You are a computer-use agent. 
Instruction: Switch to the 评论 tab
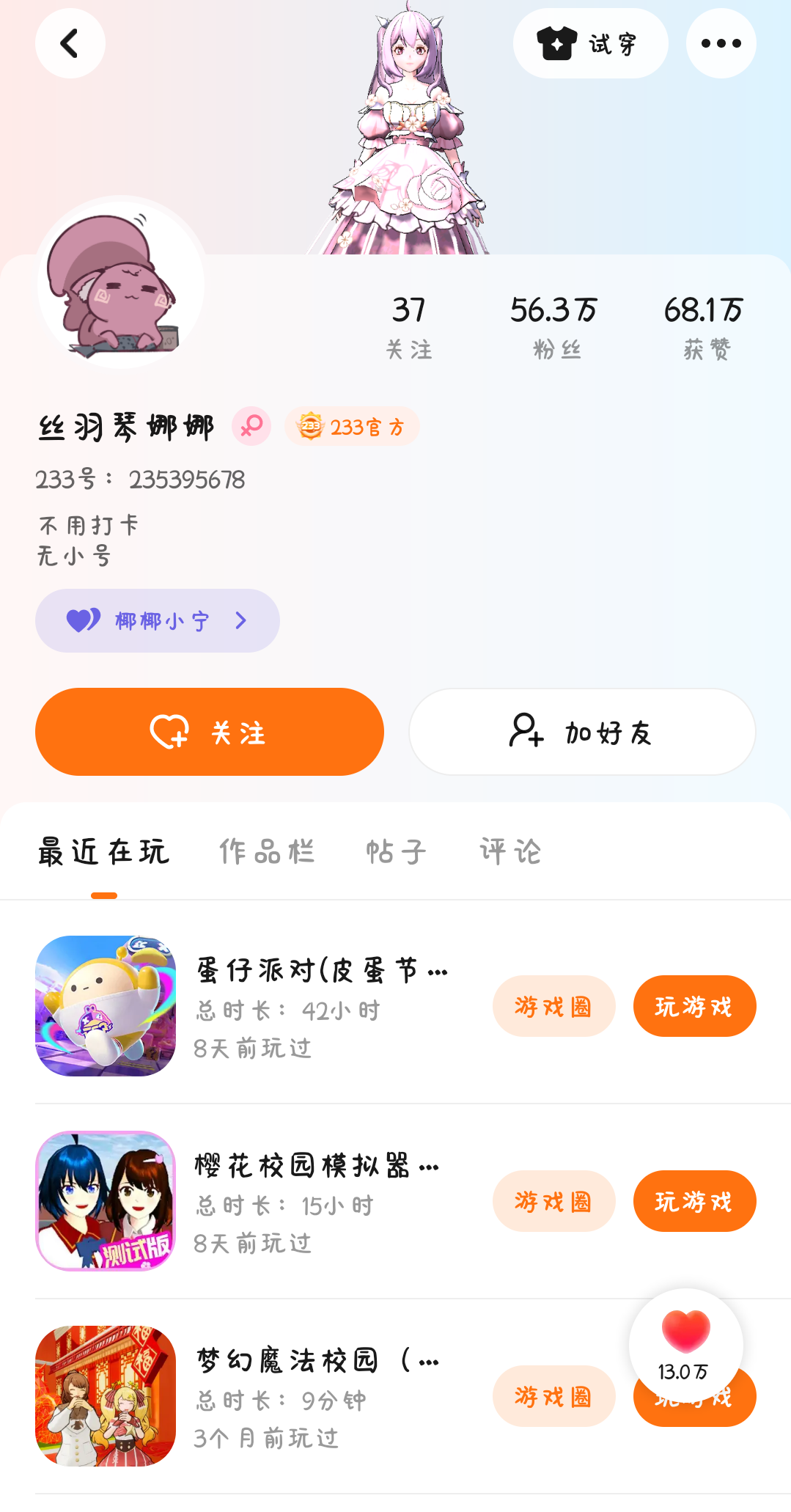510,851
